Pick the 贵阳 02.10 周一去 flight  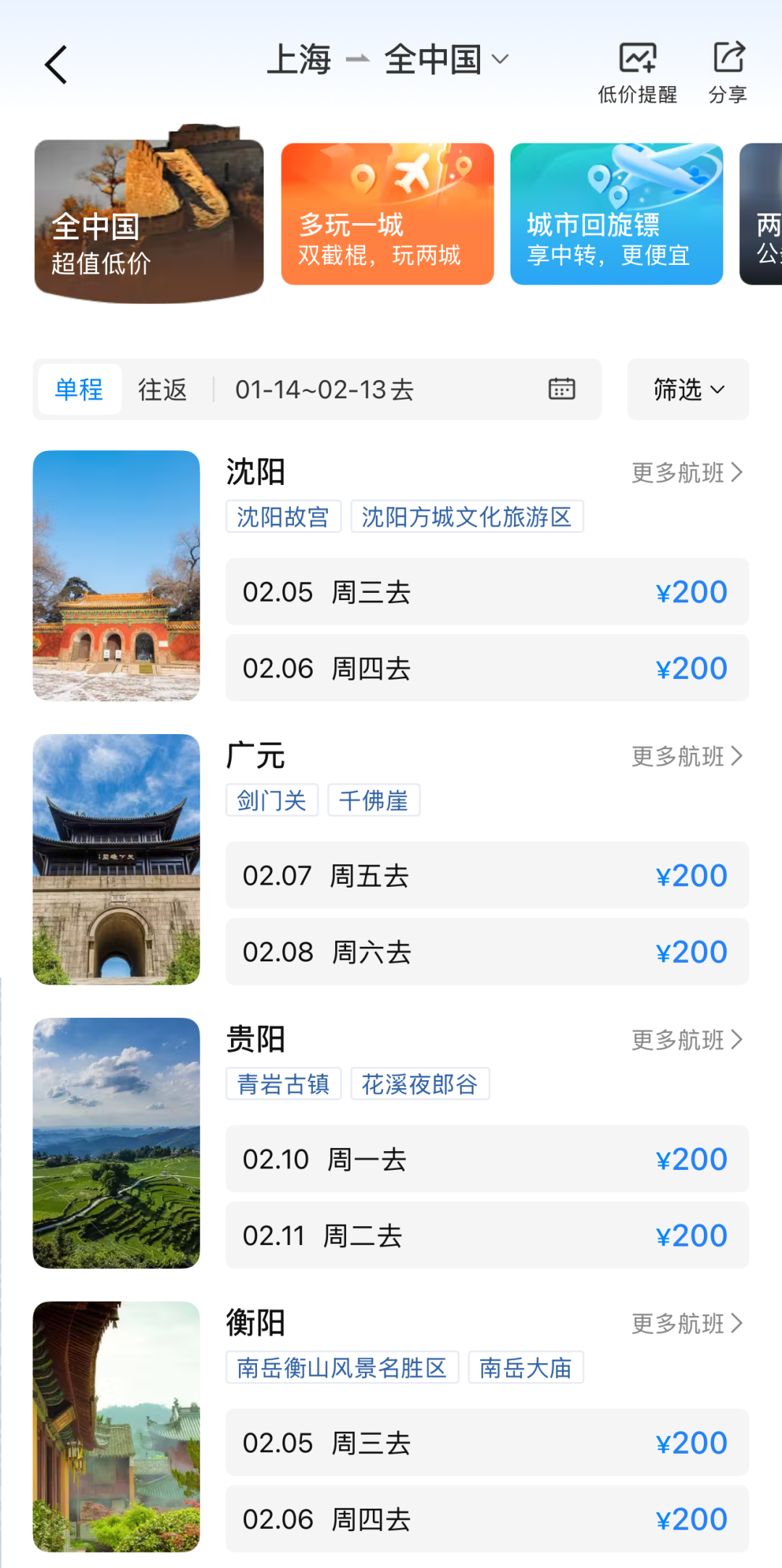tap(487, 1159)
